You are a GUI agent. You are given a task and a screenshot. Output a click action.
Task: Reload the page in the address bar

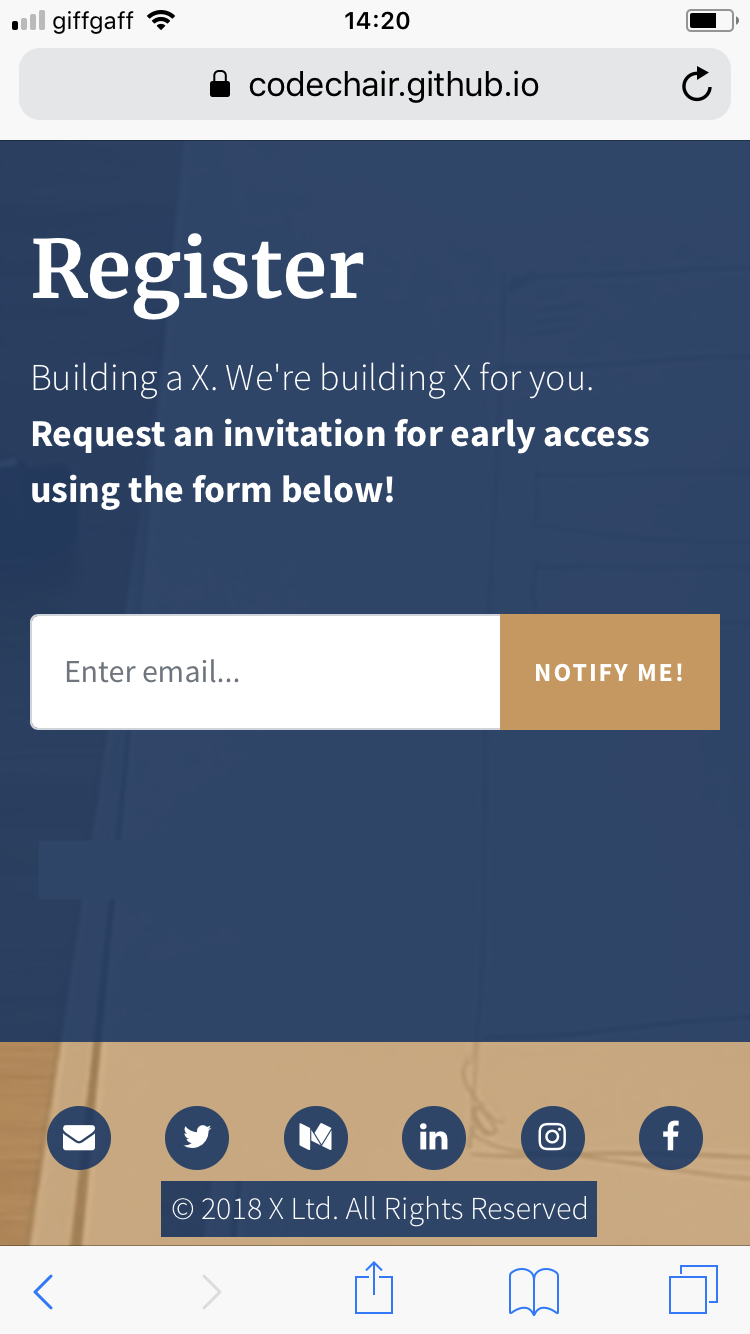696,86
